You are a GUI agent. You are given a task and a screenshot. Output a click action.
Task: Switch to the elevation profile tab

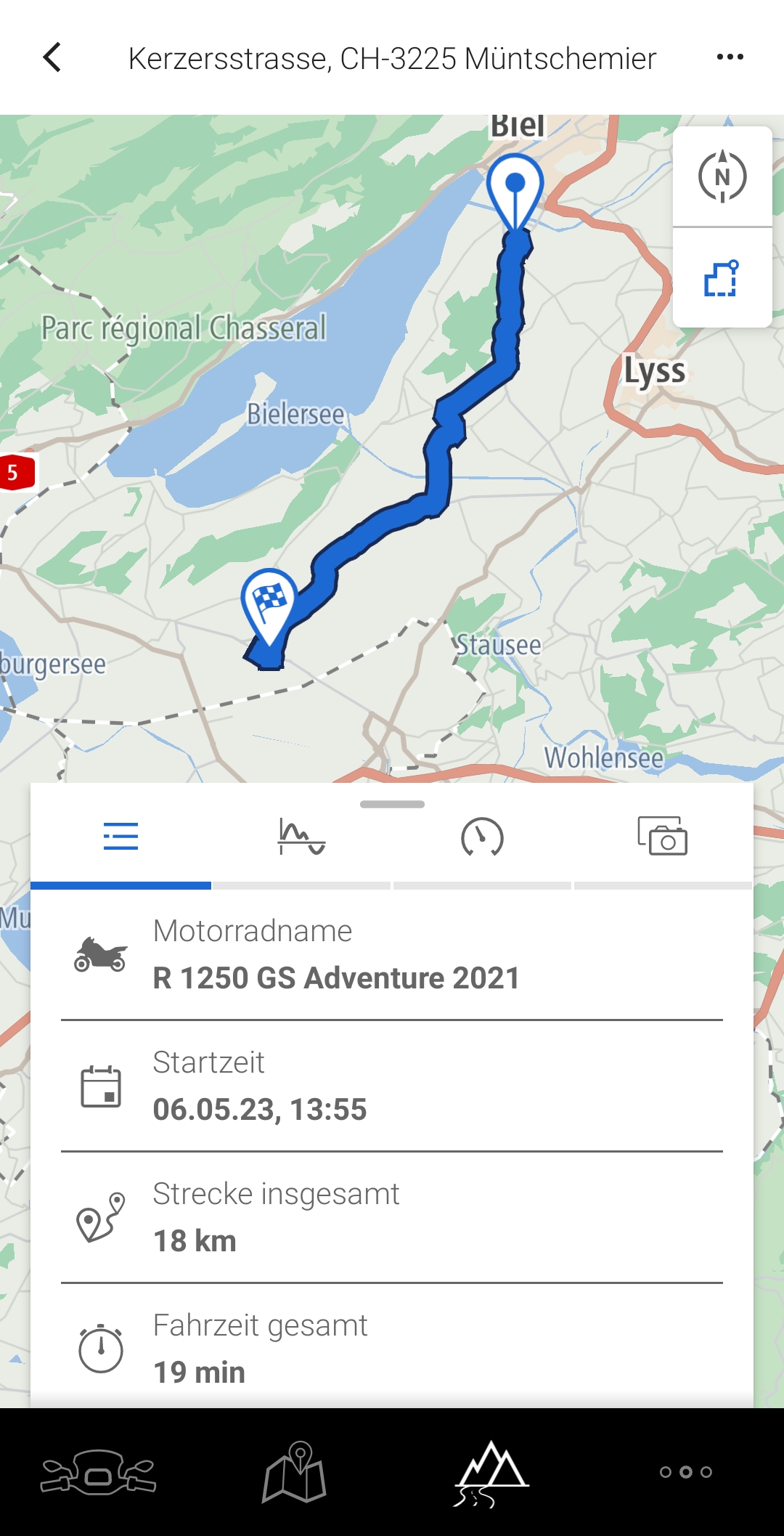(x=301, y=837)
